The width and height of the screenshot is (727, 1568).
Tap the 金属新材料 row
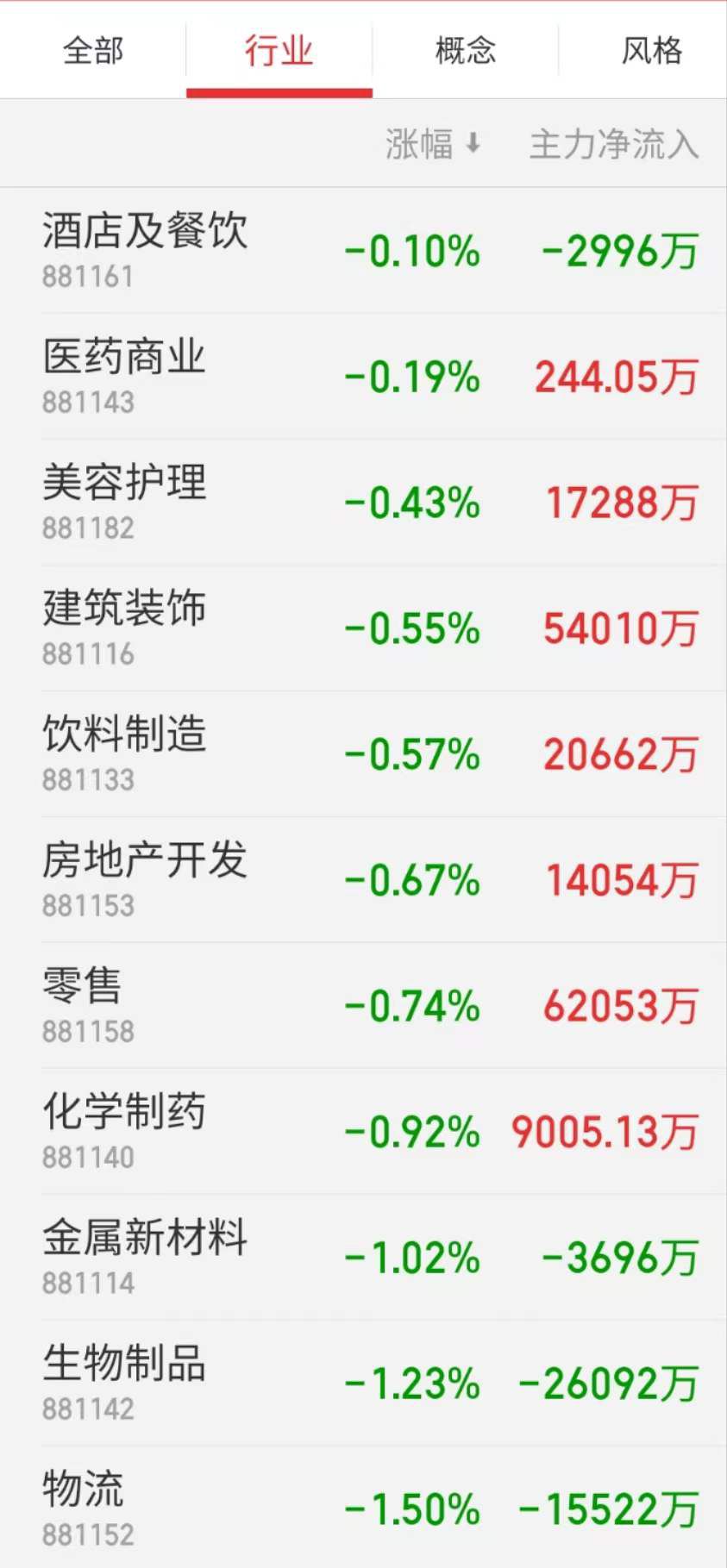[x=363, y=1258]
